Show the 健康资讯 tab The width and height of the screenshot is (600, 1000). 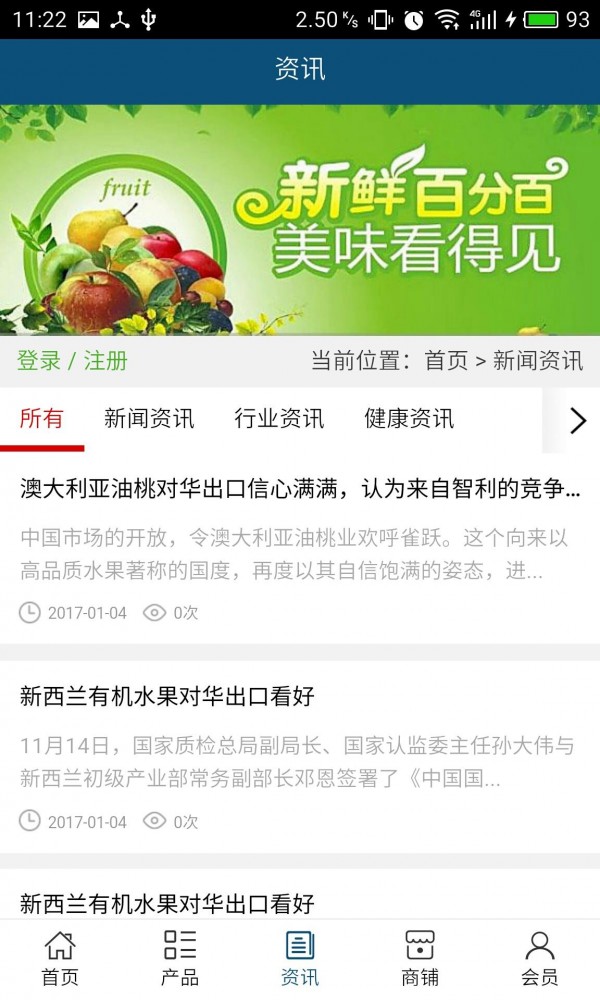click(x=409, y=419)
